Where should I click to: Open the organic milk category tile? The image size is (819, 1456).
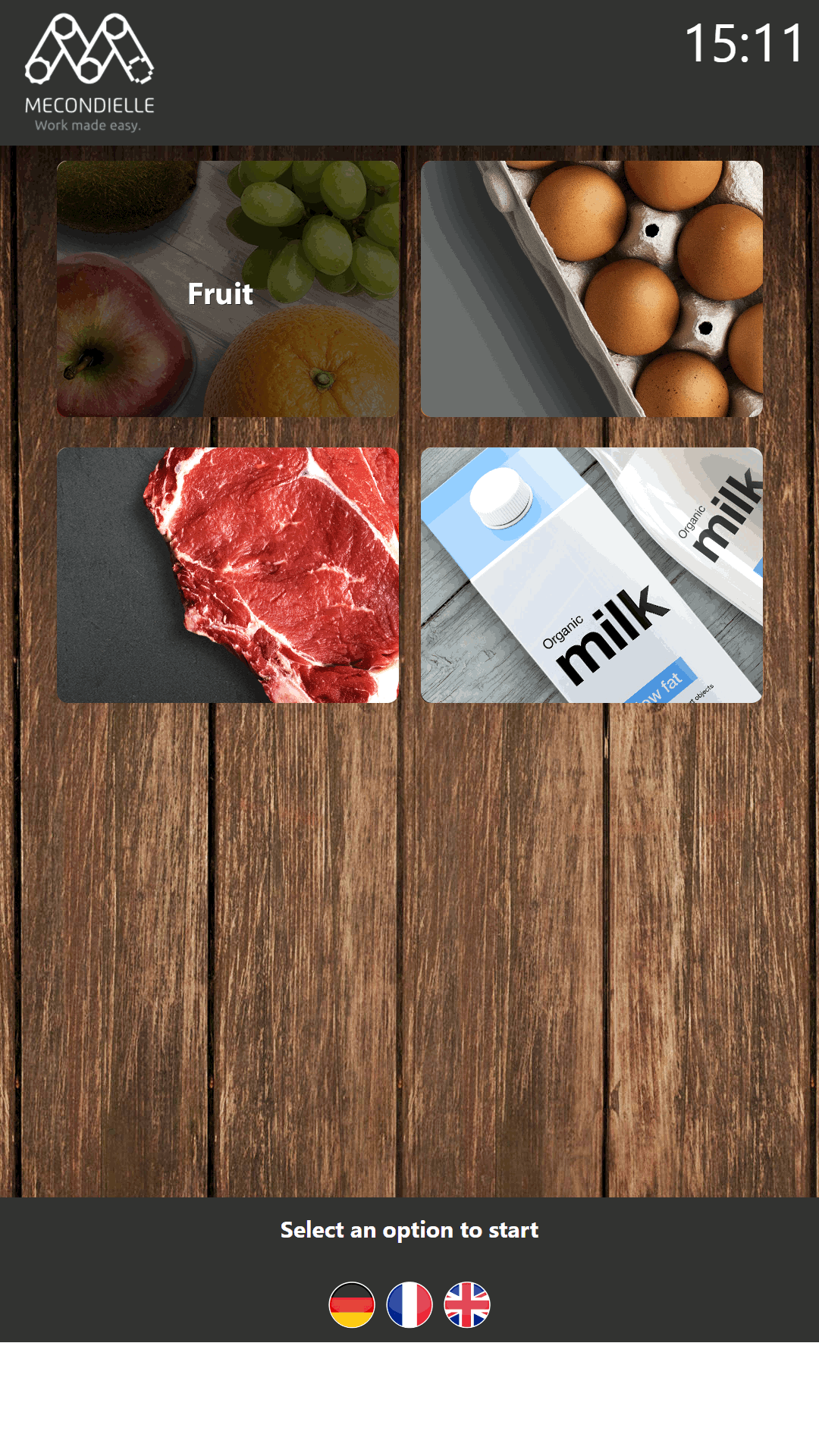click(x=591, y=575)
